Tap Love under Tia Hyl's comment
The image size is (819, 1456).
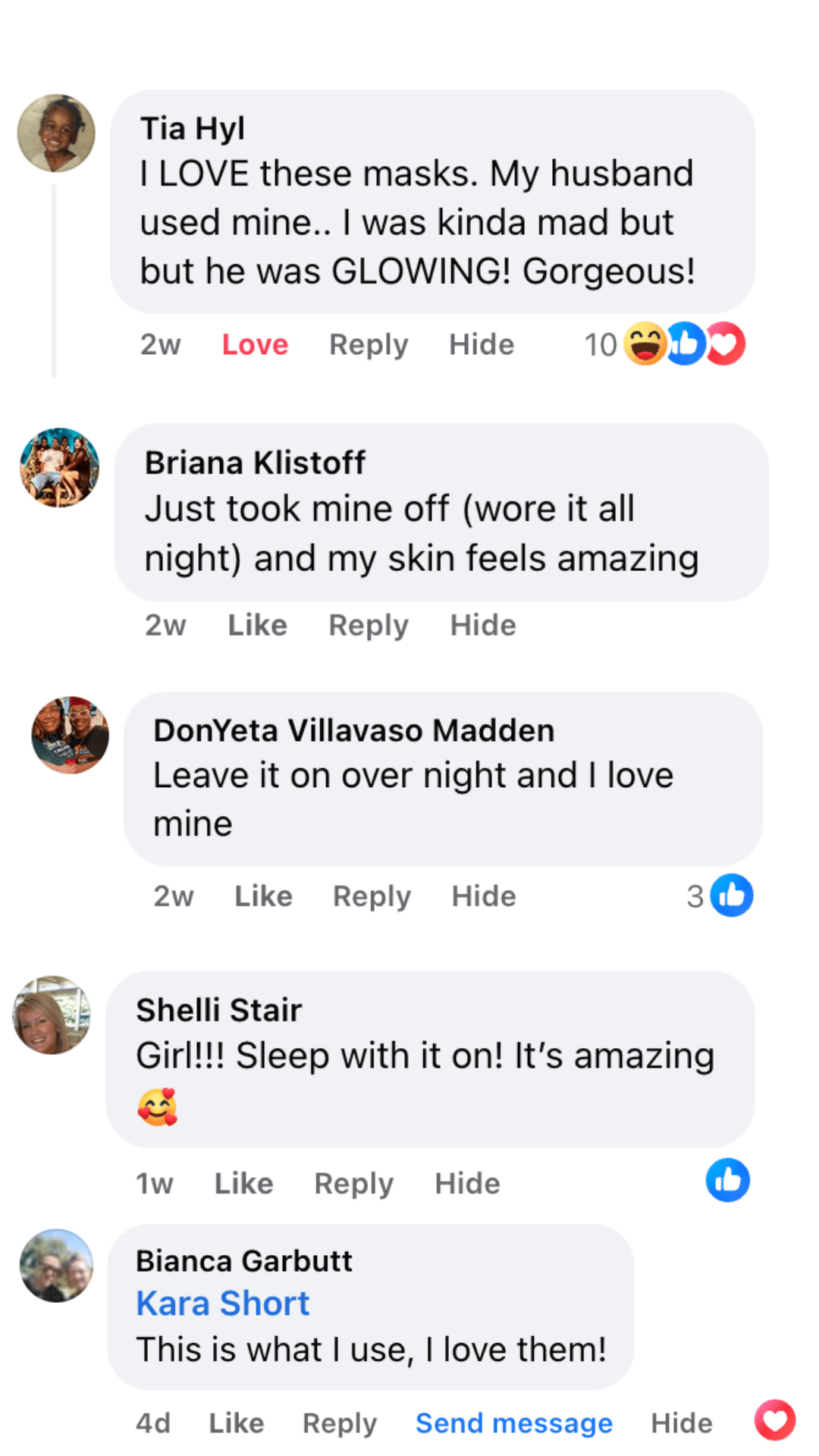click(255, 345)
